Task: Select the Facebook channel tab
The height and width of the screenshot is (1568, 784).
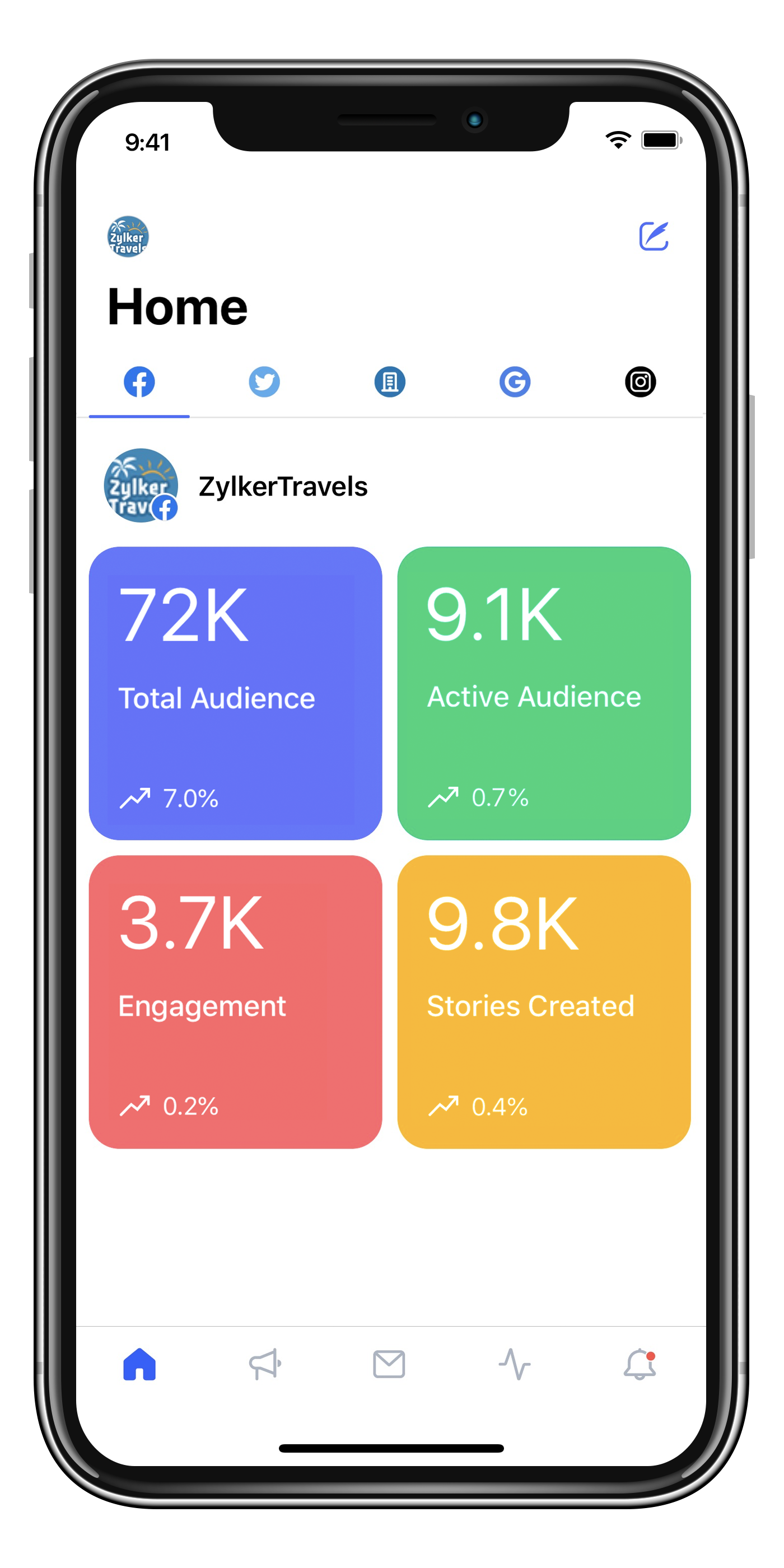Action: coord(139,382)
